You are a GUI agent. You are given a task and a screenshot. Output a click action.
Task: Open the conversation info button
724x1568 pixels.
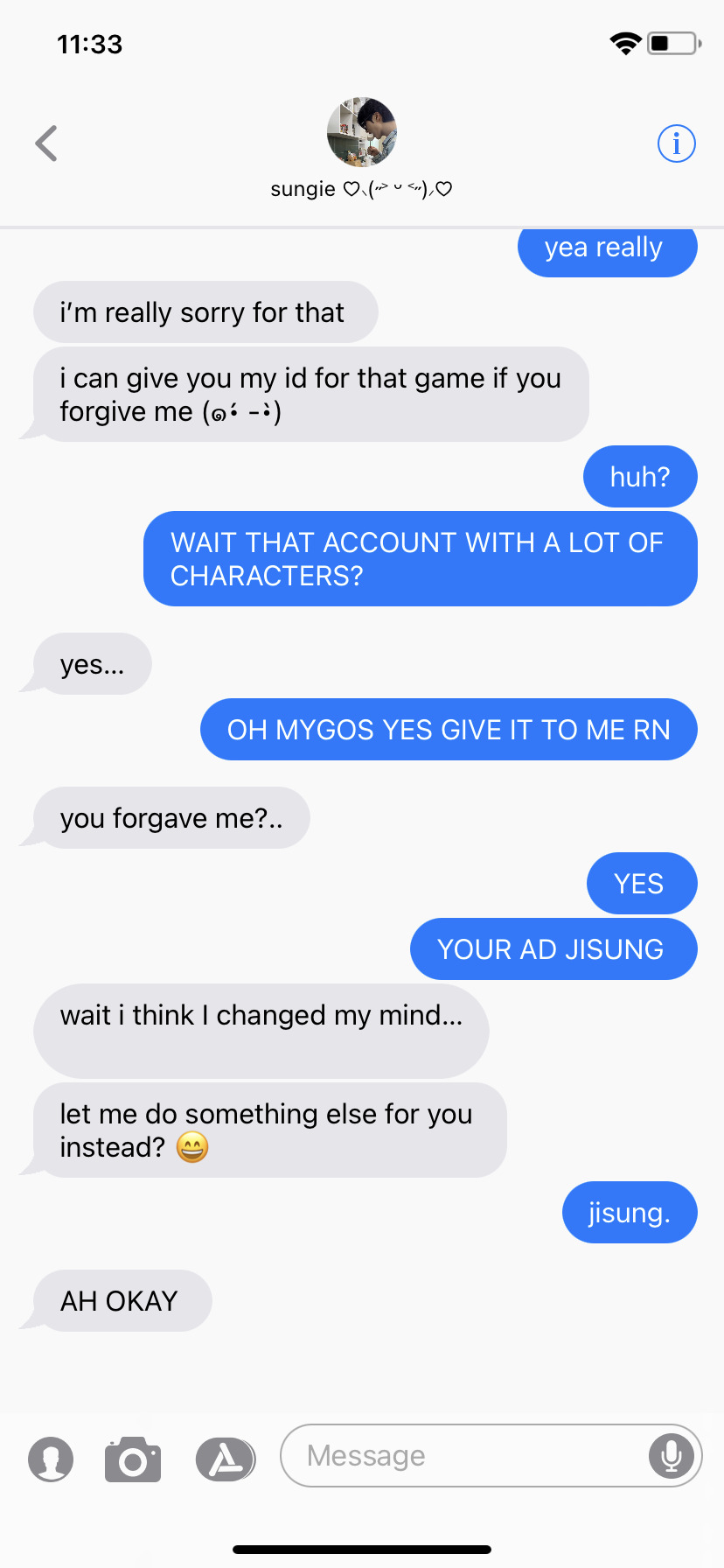click(x=676, y=143)
